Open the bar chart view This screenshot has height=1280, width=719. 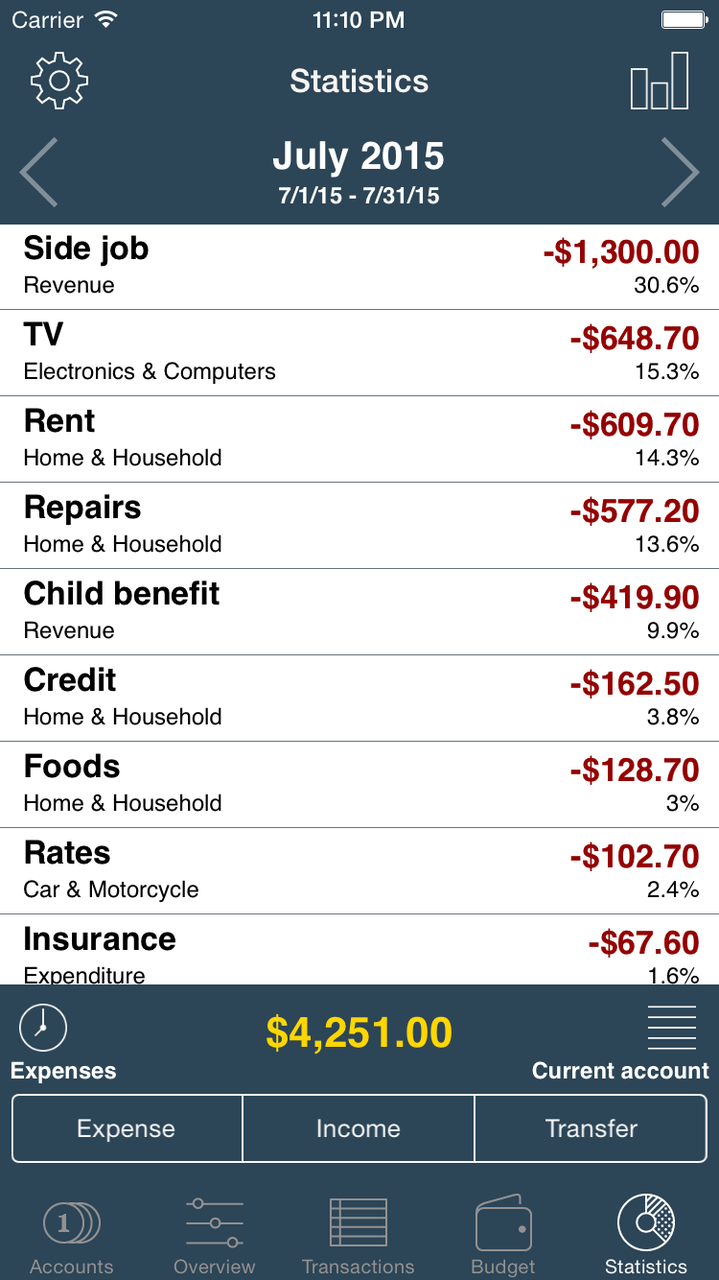659,81
